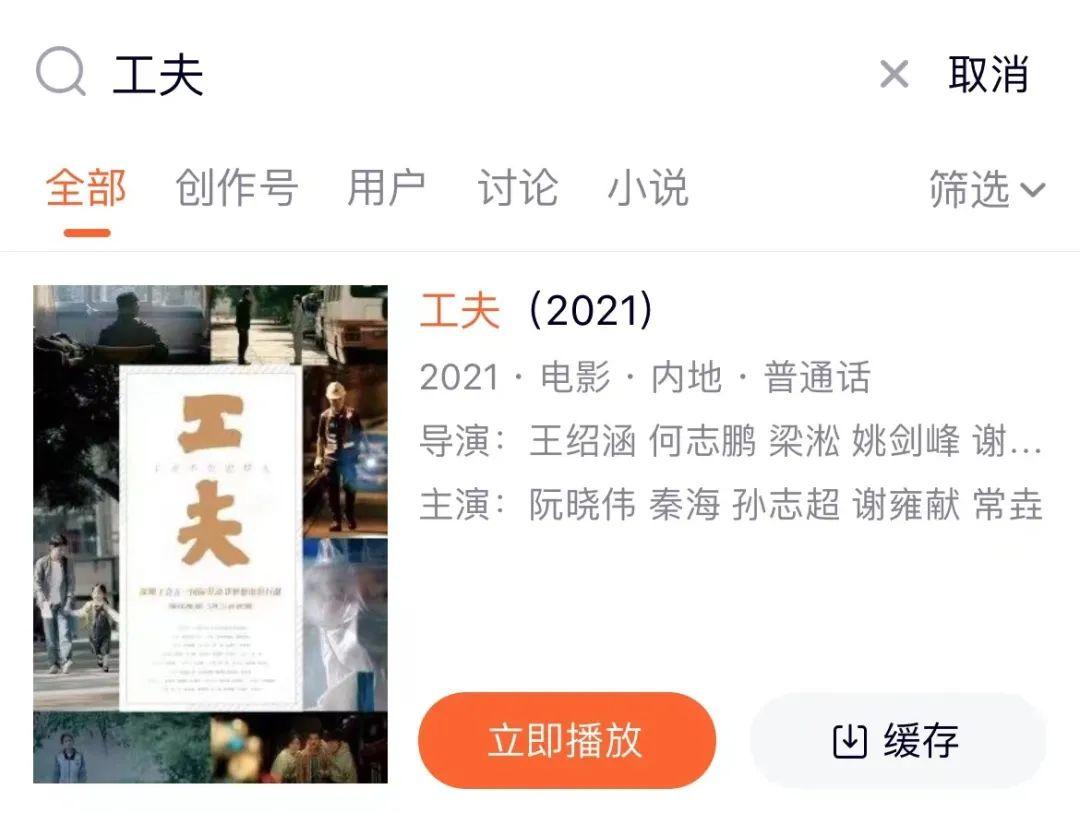Clear the search text with the X

893,75
